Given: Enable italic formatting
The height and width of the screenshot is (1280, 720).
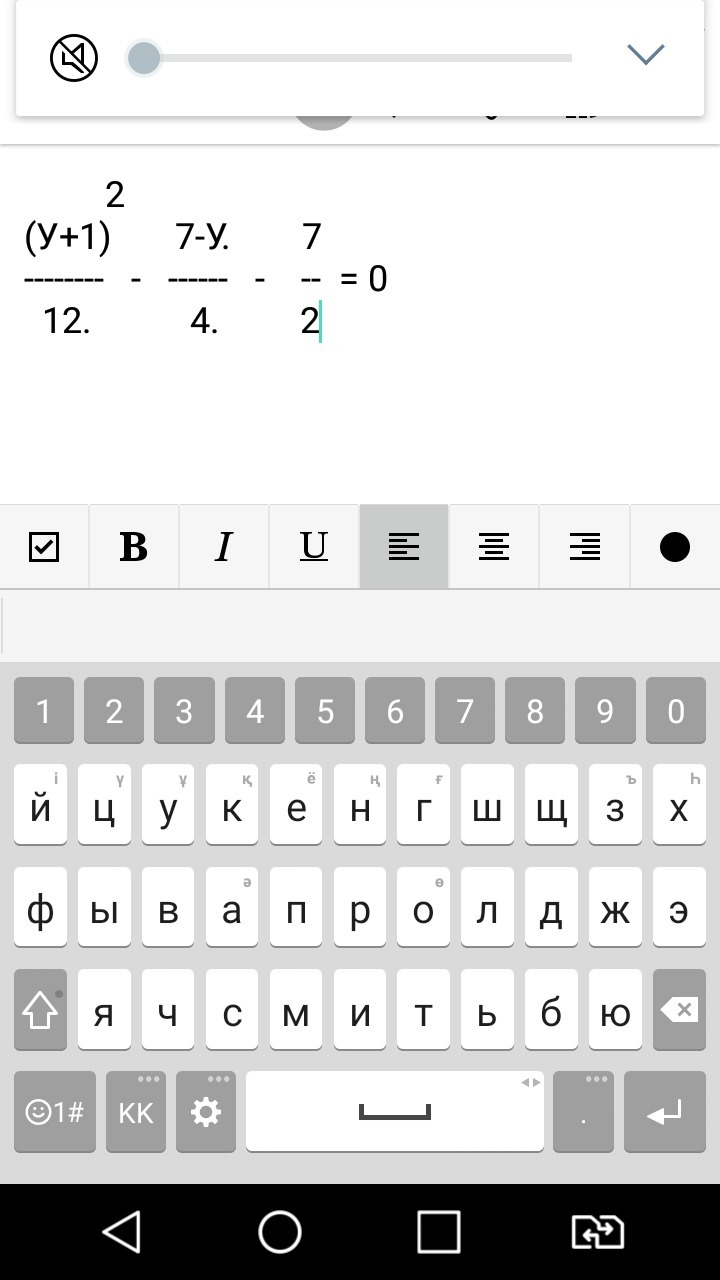Looking at the screenshot, I should (224, 547).
